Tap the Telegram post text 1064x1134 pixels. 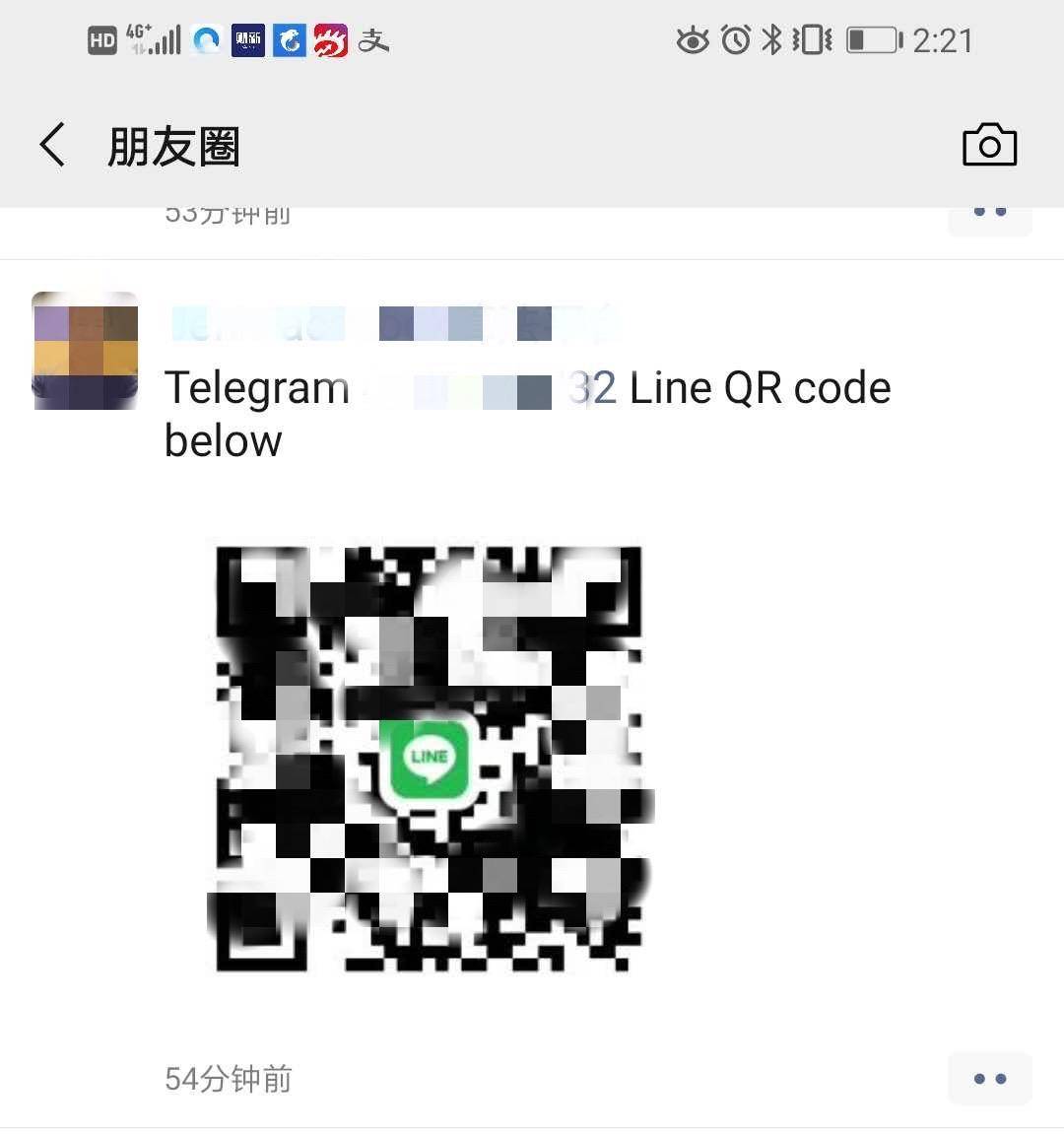click(256, 387)
